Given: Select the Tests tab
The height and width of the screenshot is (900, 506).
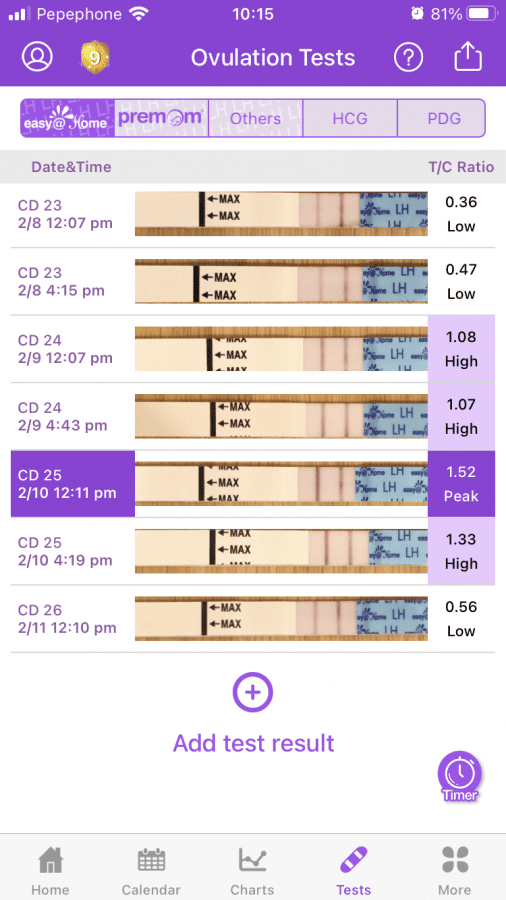Looking at the screenshot, I should coord(353,870).
